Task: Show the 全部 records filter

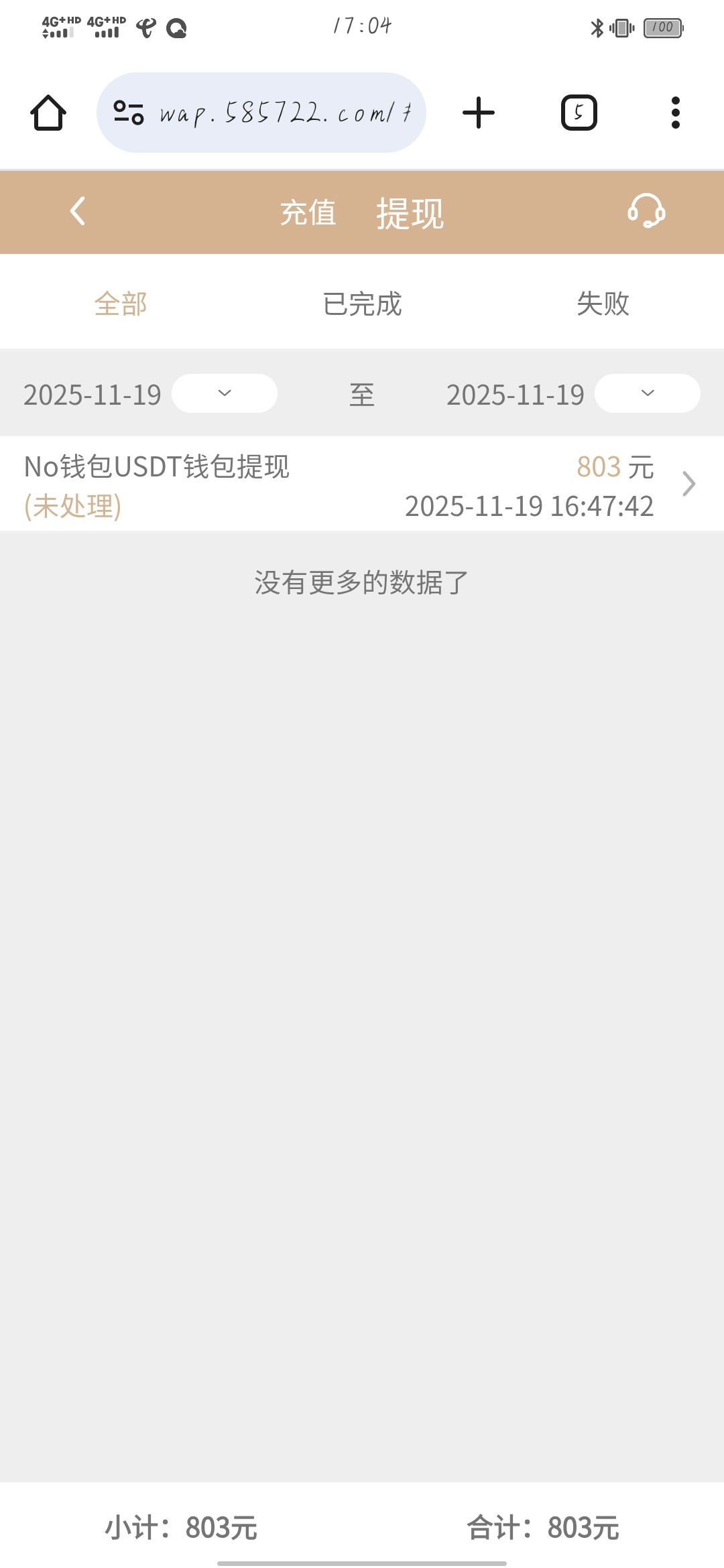Action: pyautogui.click(x=121, y=304)
